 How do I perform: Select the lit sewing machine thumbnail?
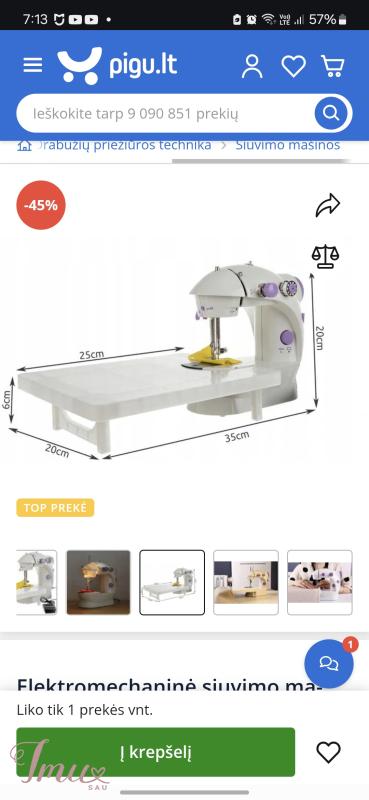[x=99, y=582]
